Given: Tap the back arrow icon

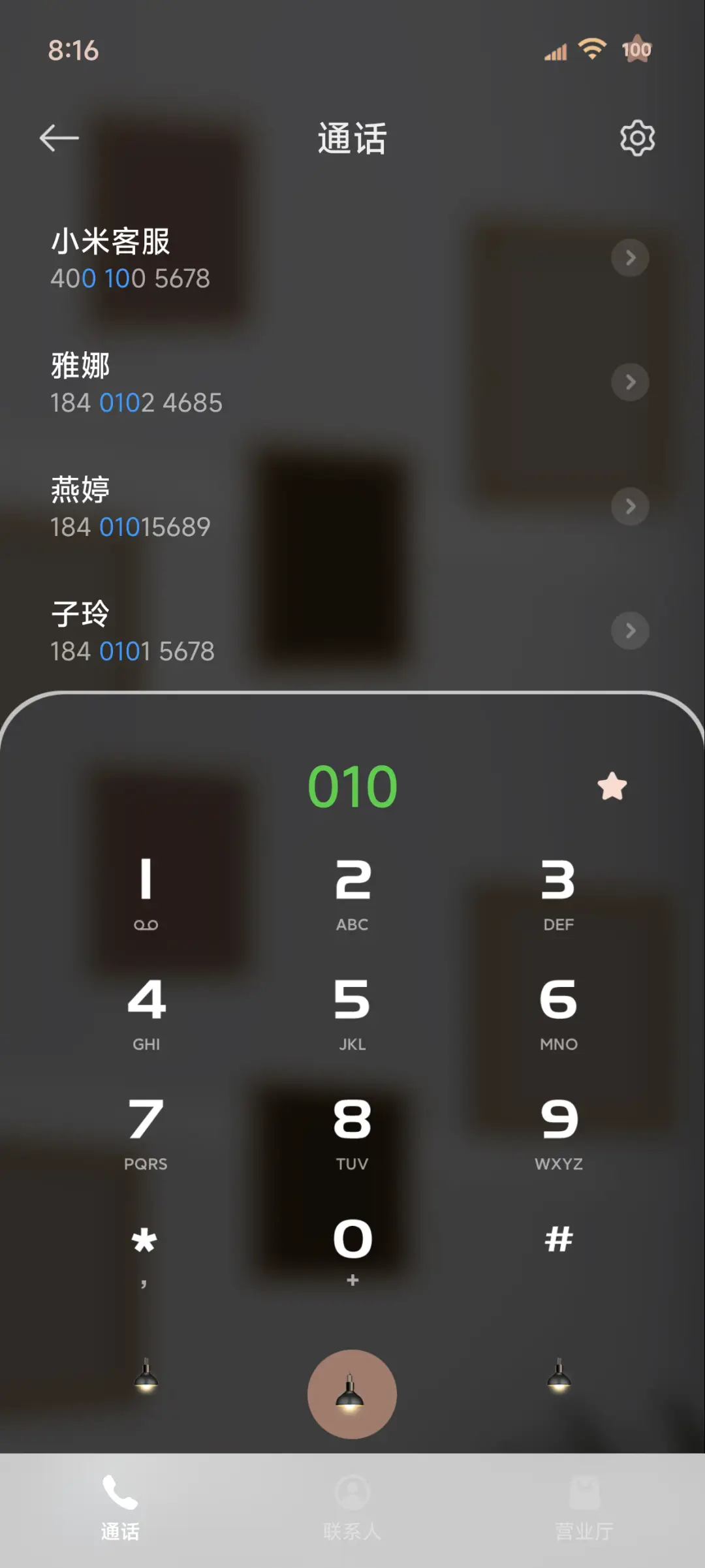Looking at the screenshot, I should 59,137.
